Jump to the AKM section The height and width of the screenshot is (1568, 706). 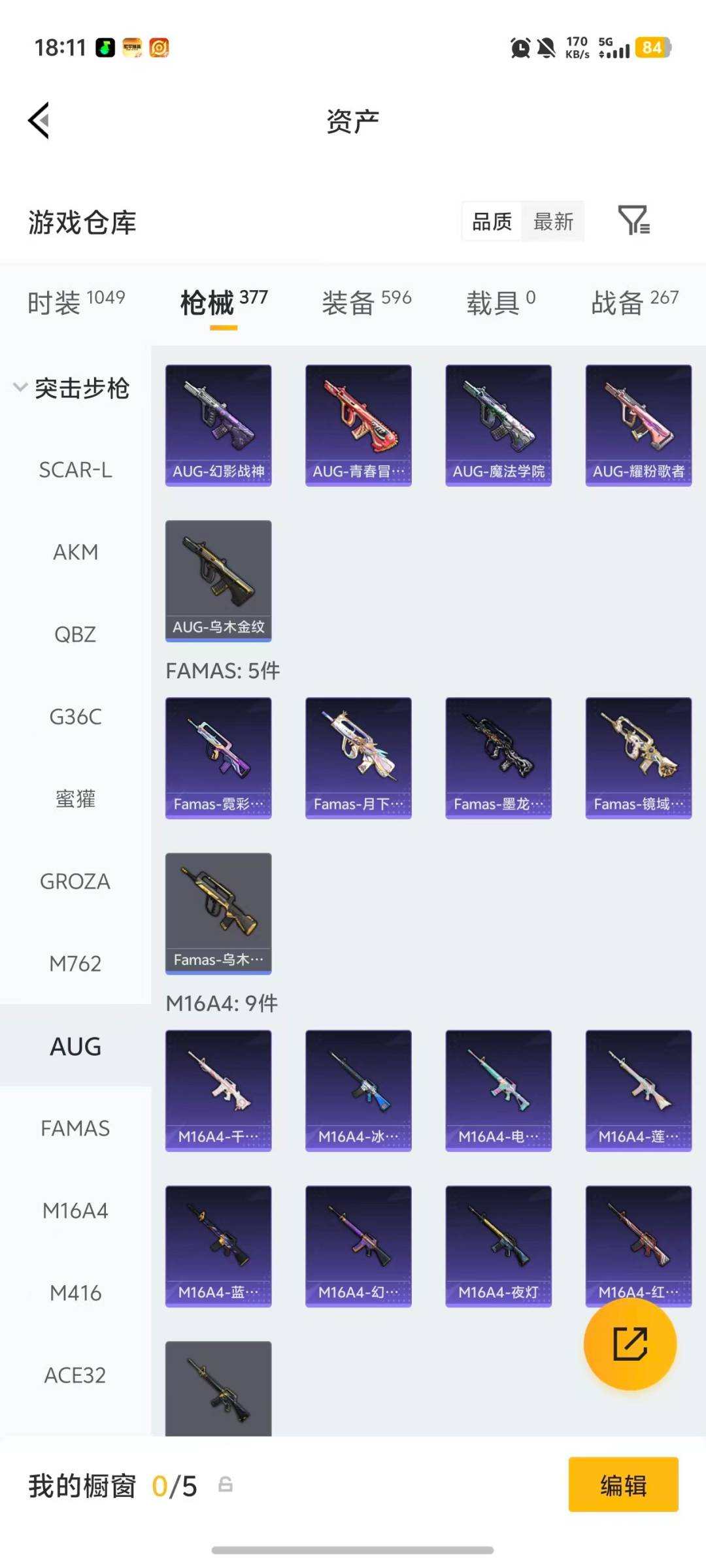click(75, 552)
